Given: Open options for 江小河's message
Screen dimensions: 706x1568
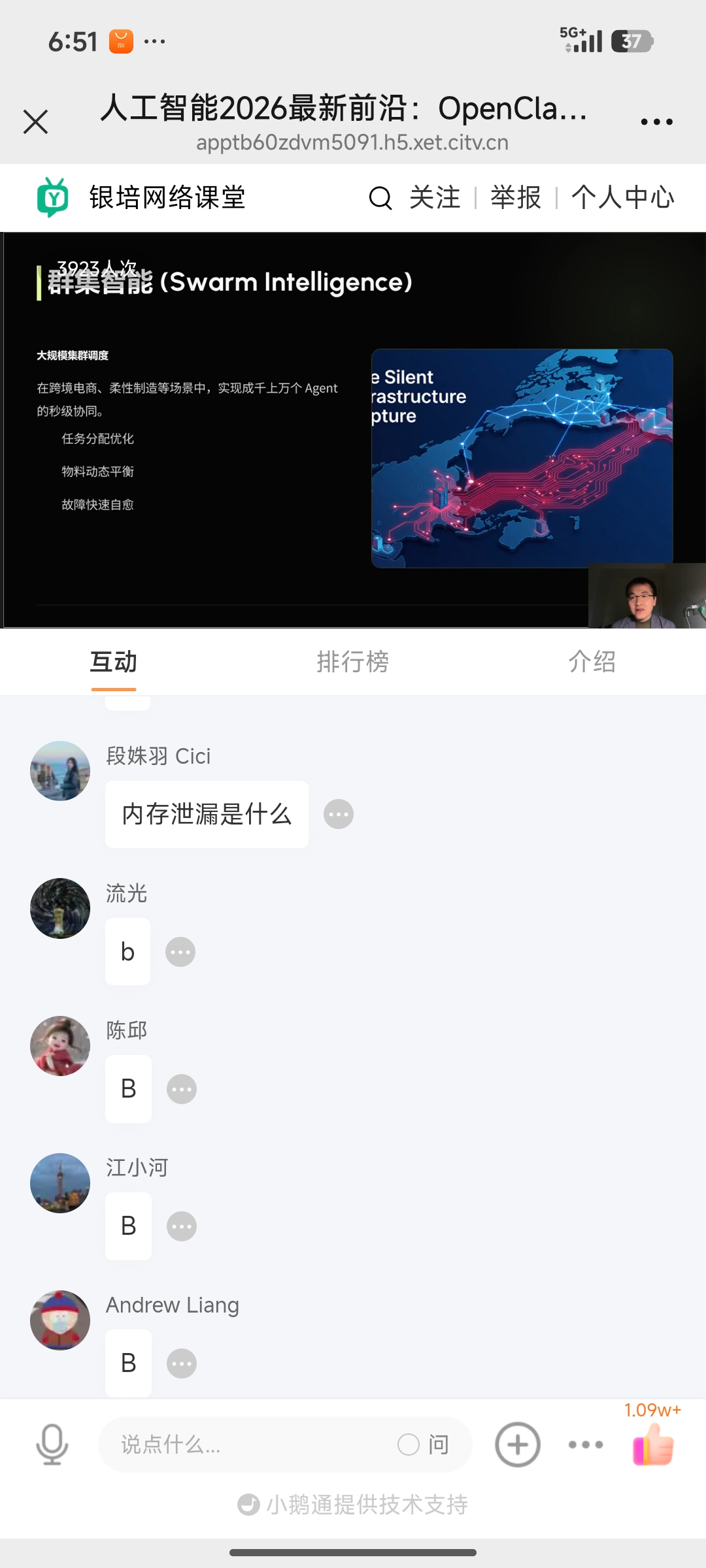Looking at the screenshot, I should pos(182,1226).
